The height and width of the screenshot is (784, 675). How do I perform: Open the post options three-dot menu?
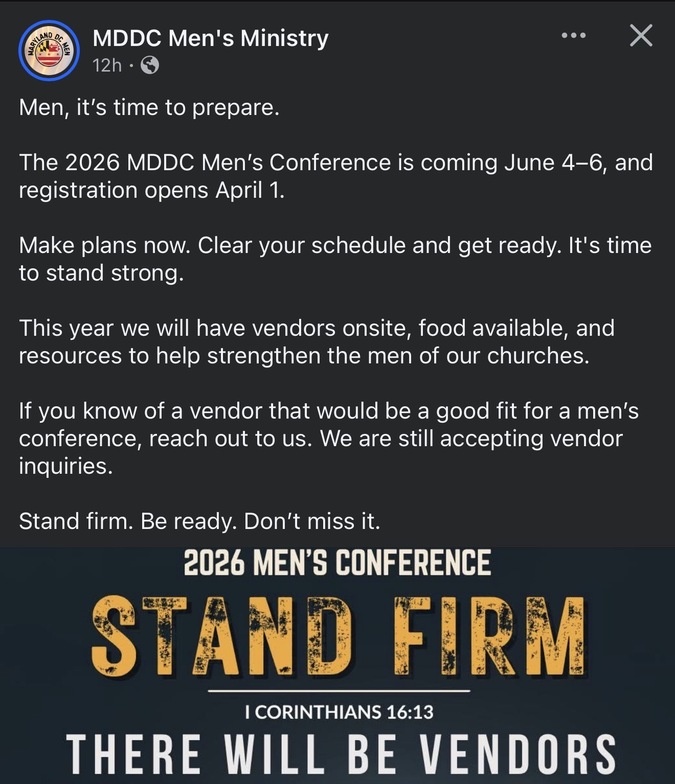coord(573,36)
